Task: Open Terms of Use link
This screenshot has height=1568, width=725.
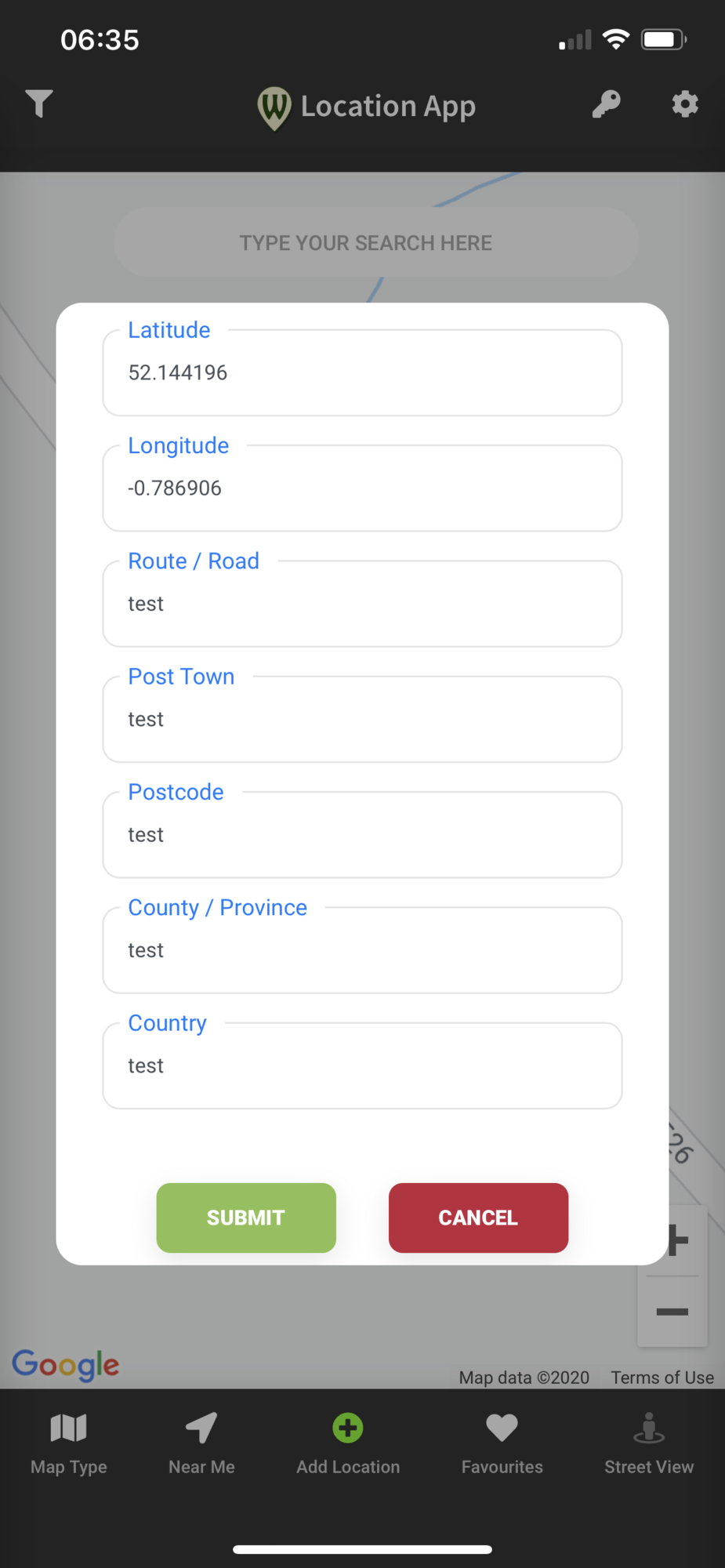Action: tap(662, 1377)
